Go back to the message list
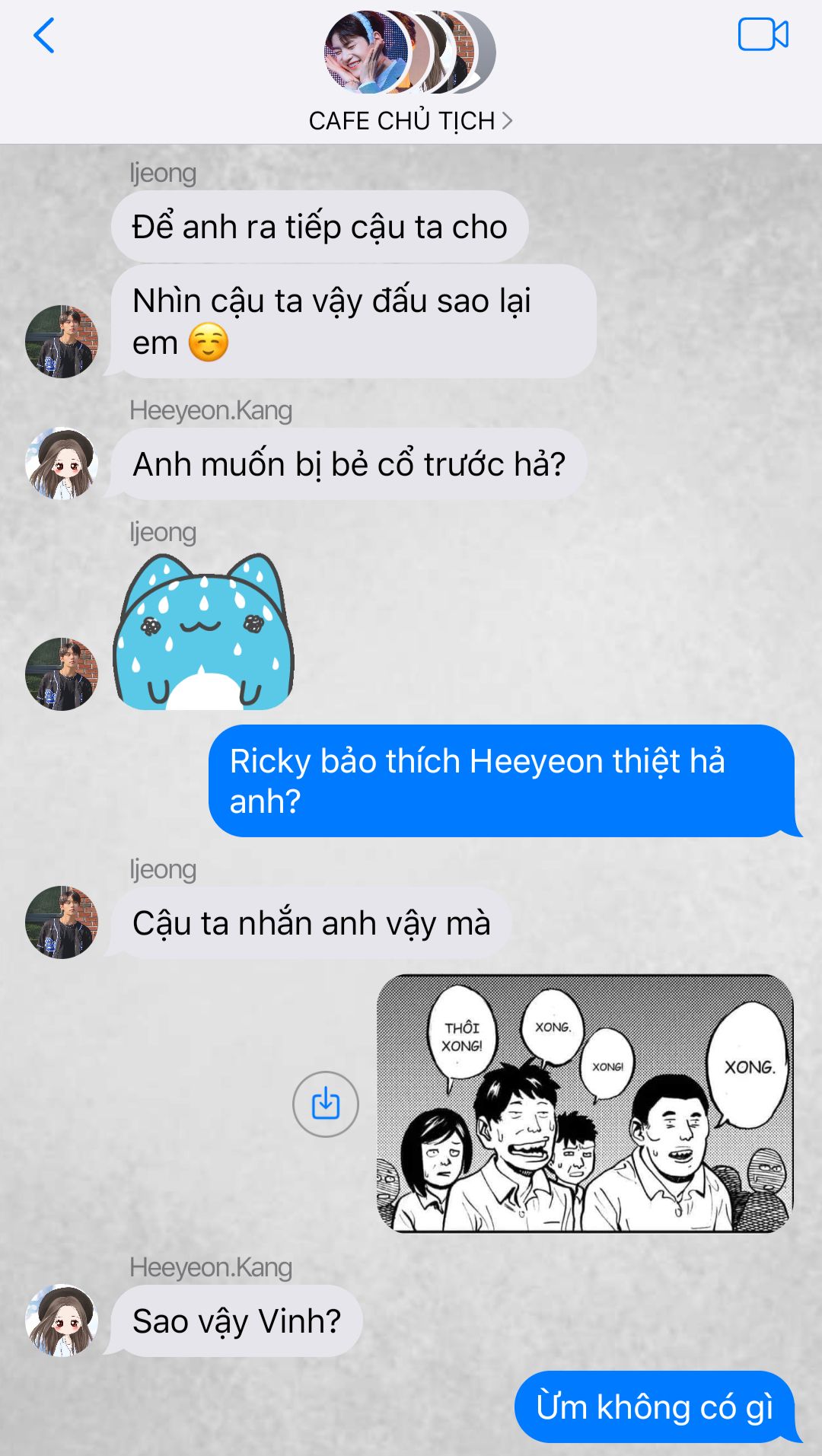The width and height of the screenshot is (822, 1456). point(44,36)
